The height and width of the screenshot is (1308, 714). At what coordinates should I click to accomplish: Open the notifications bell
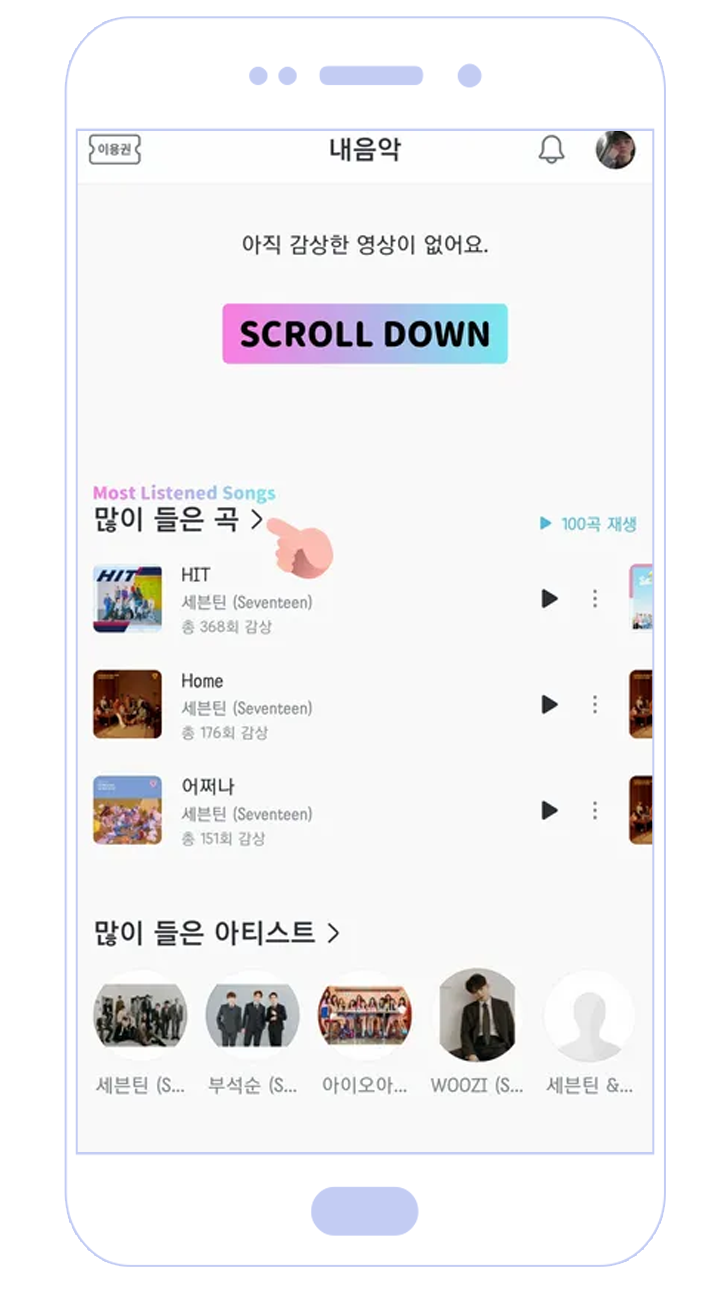pos(551,150)
